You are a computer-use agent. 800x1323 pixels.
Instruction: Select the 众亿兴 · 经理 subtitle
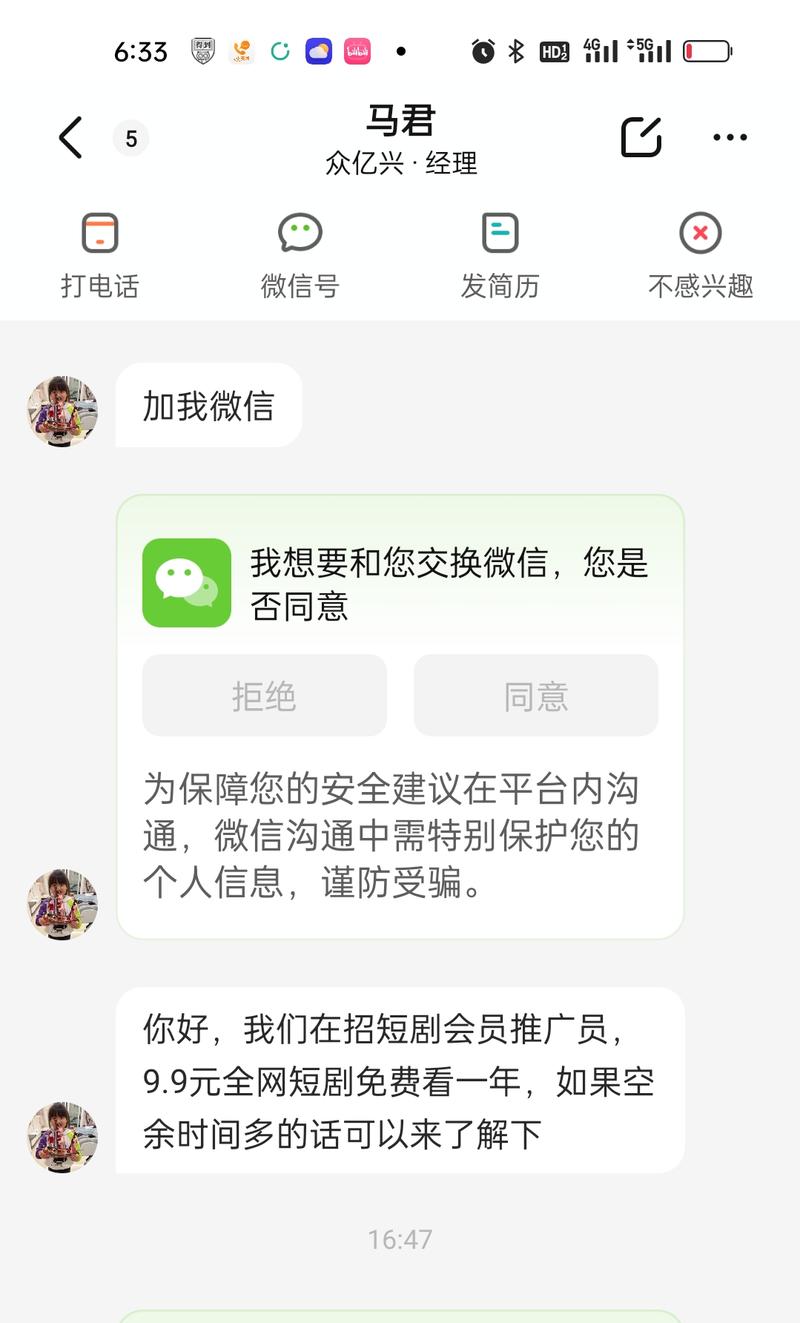(399, 164)
